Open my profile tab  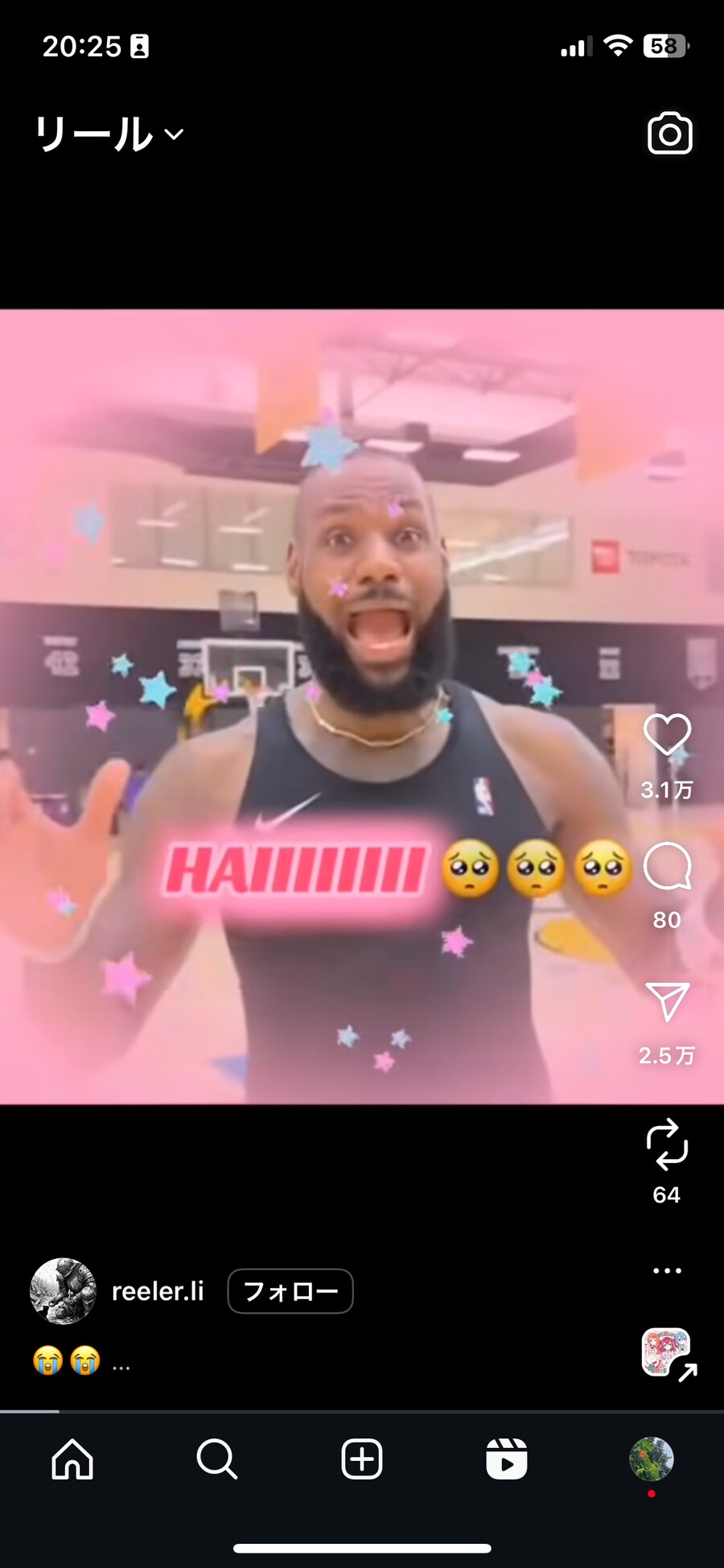pyautogui.click(x=651, y=1459)
